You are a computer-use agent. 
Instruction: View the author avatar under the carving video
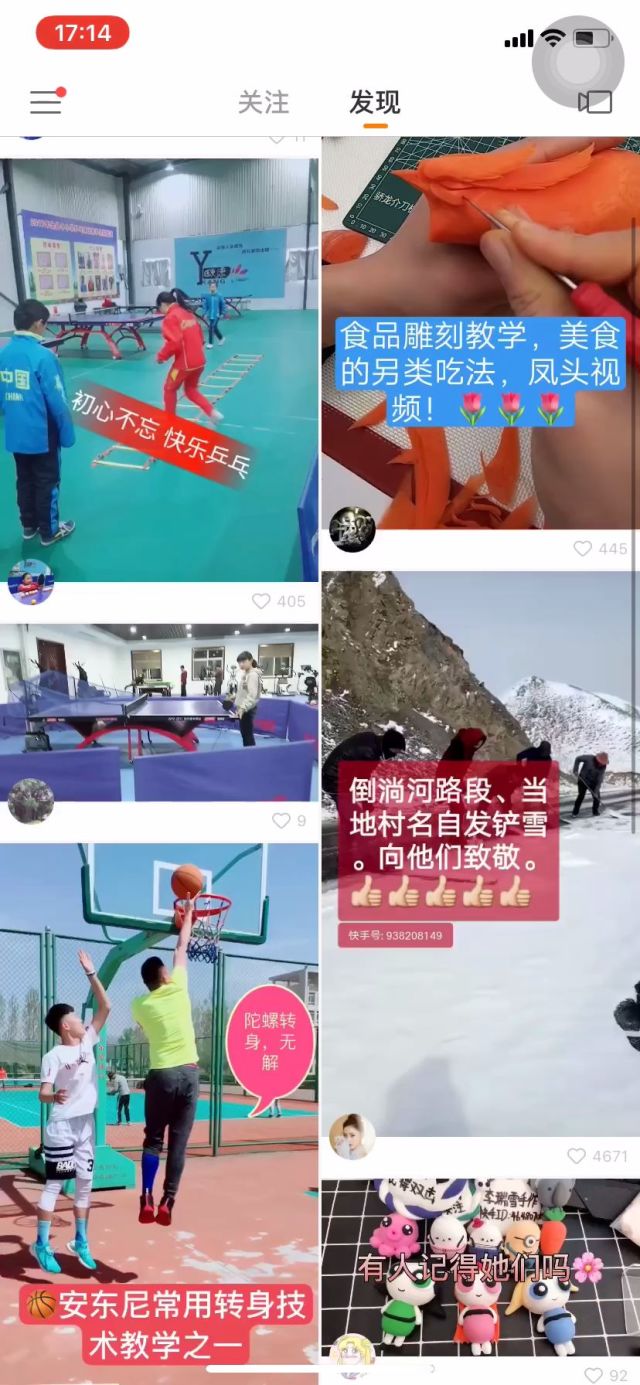(352, 529)
